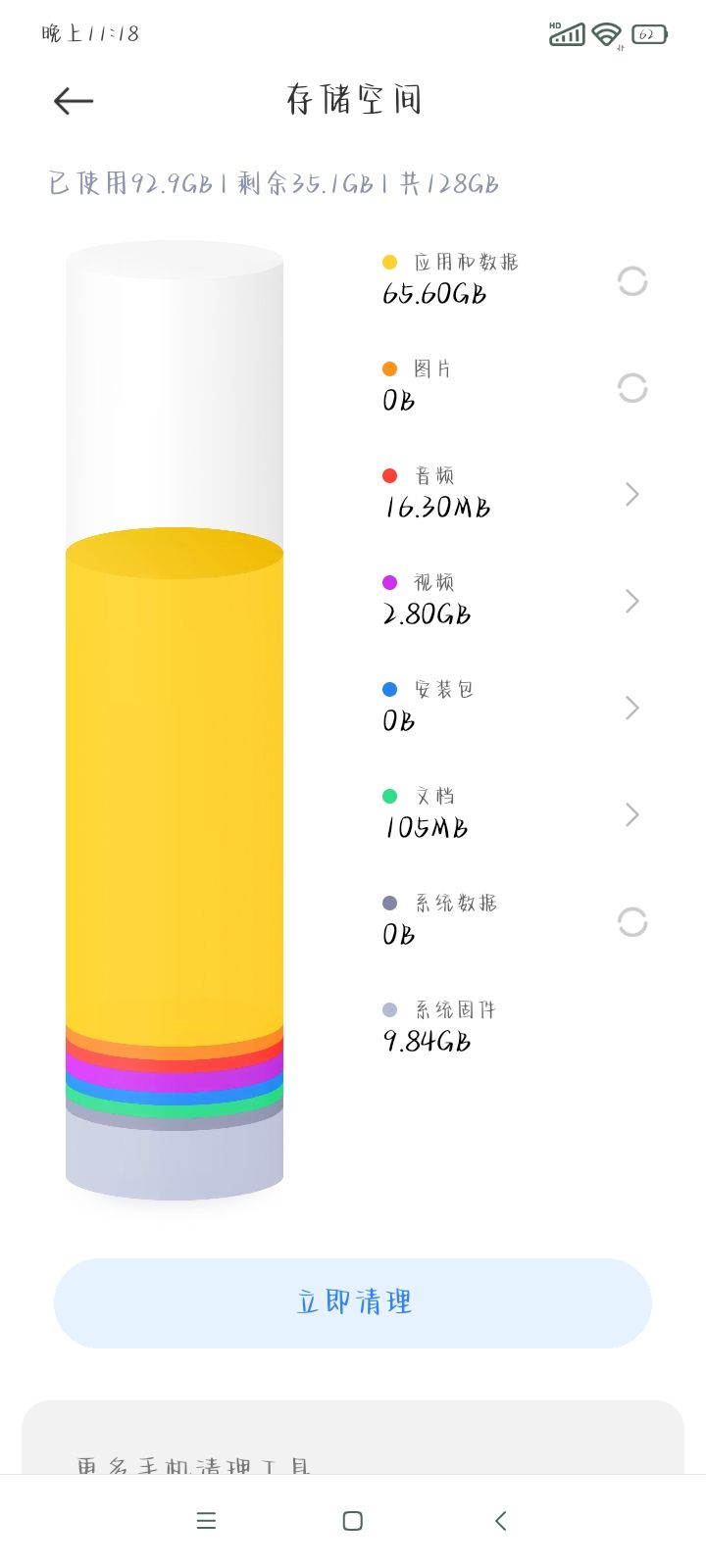Viewport: 706px width, 1568px height.
Task: Tap the red dot beside 音频
Action: coord(390,475)
